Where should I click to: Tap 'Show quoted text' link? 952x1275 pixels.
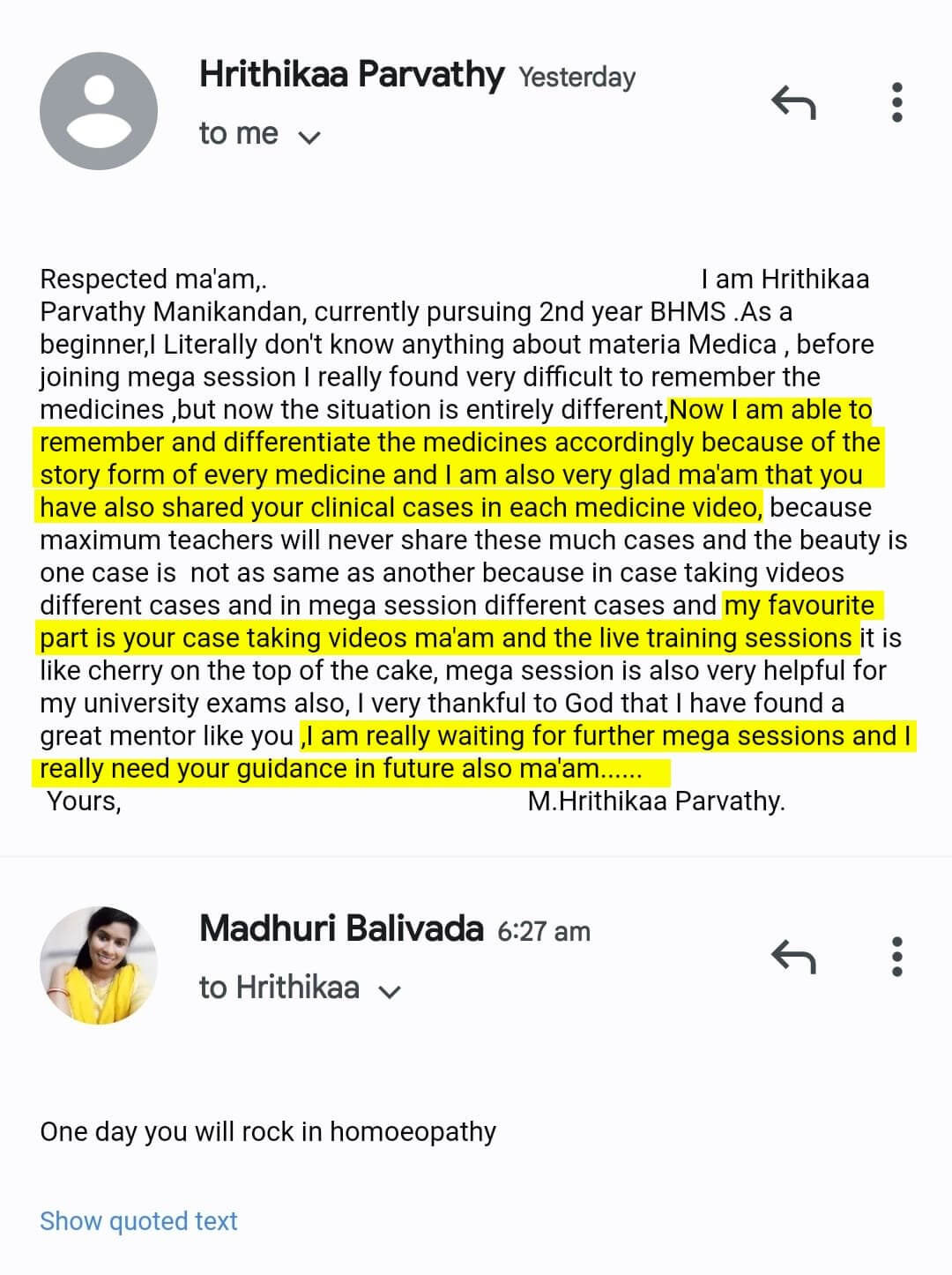point(138,1220)
